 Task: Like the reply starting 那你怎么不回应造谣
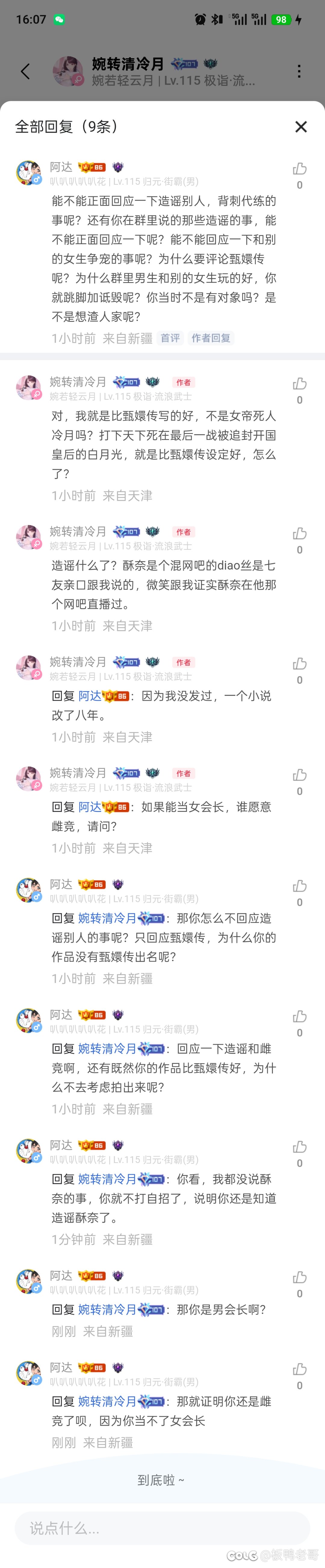(x=299, y=886)
